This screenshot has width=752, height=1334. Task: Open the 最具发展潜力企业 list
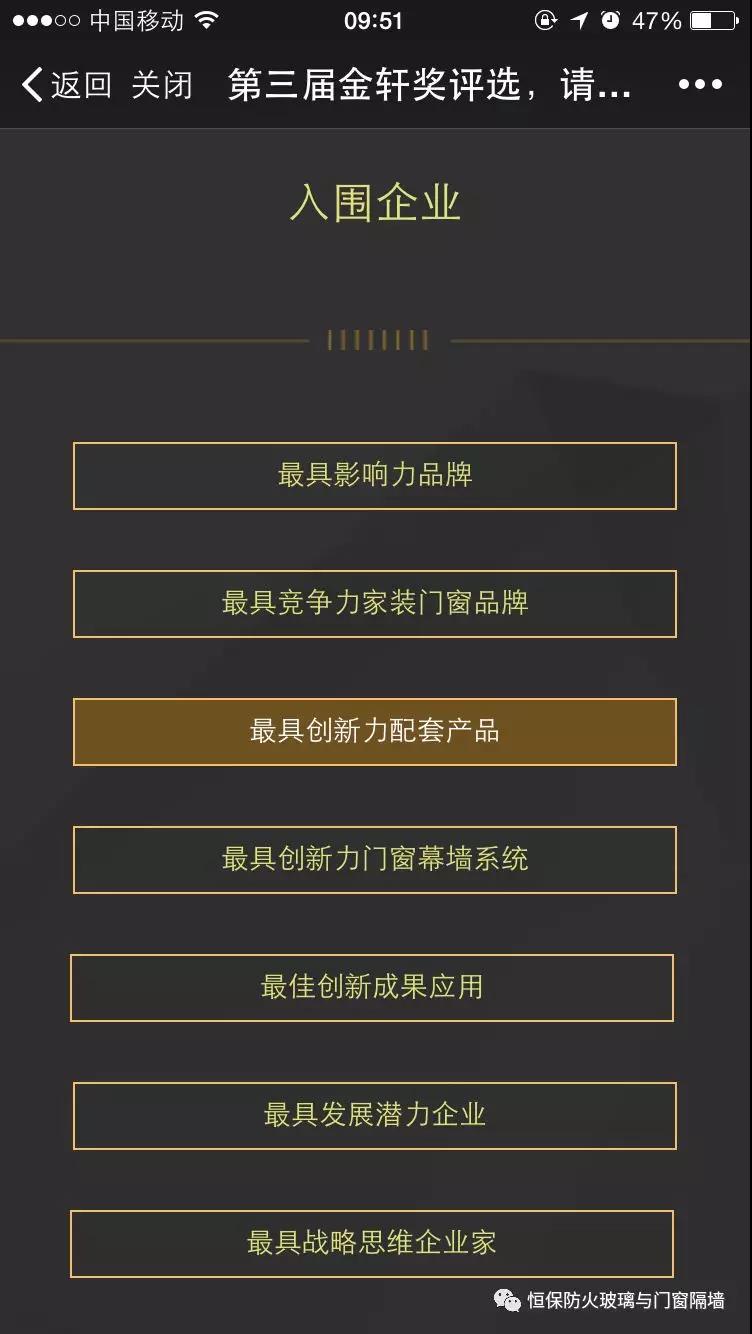tap(375, 1115)
